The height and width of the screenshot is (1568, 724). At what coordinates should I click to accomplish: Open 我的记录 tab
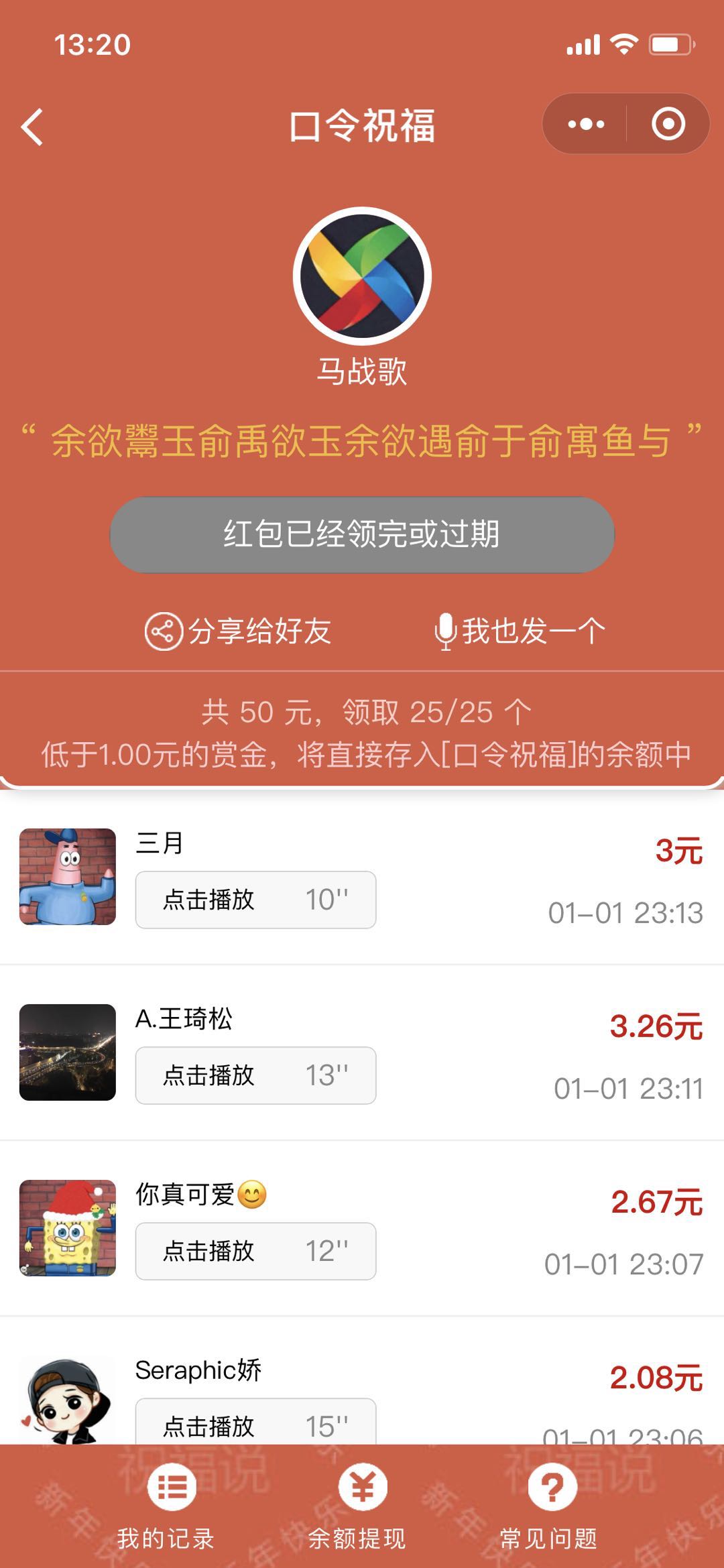166,1506
